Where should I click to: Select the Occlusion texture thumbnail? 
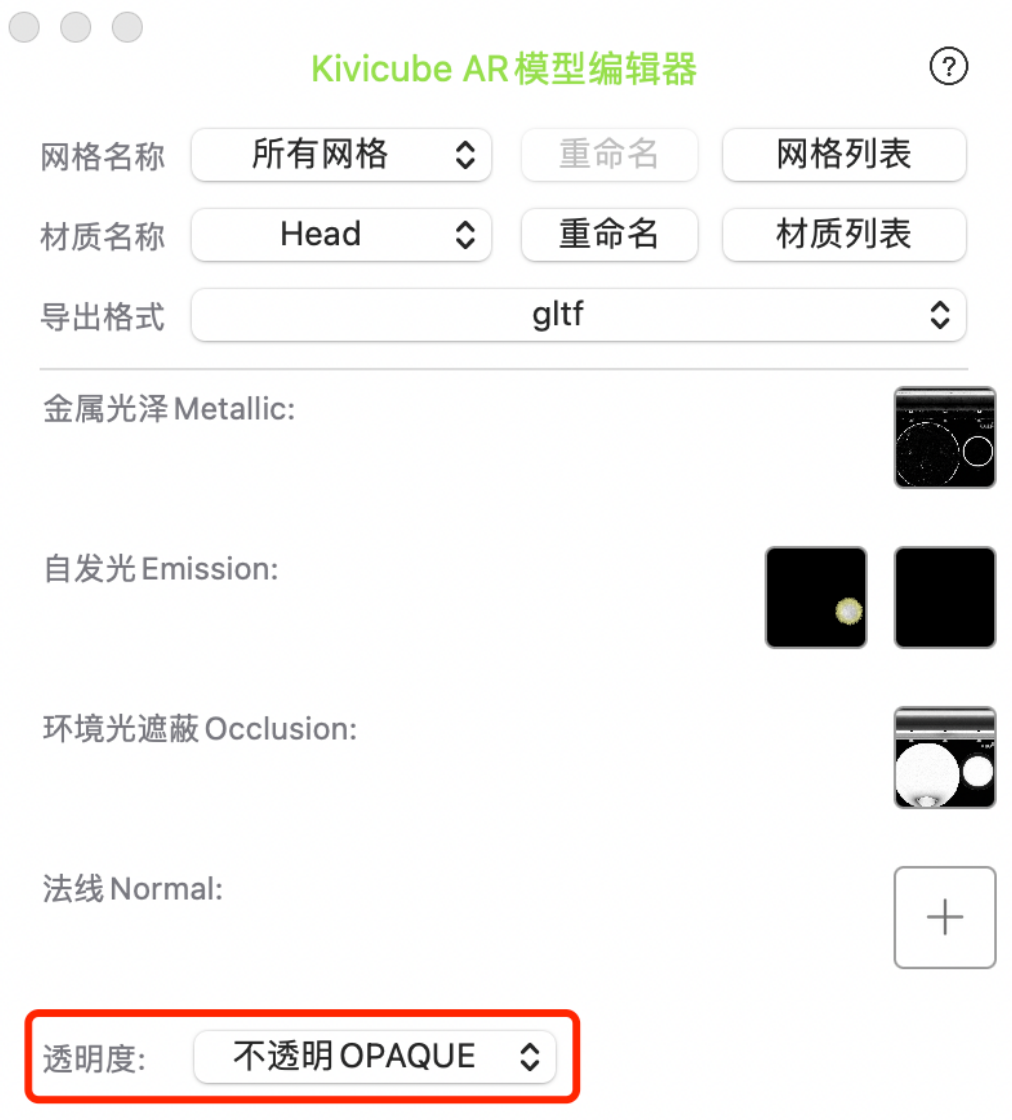944,757
